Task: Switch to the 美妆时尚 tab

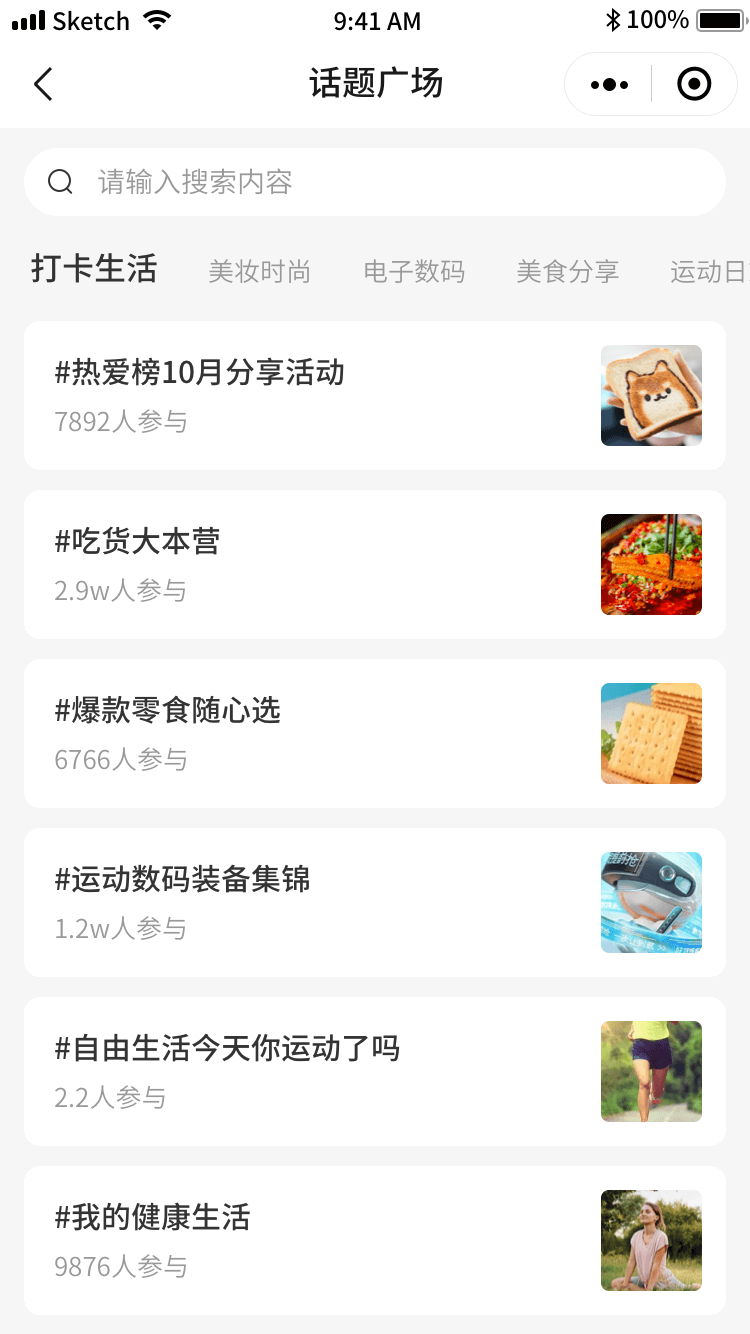Action: [259, 271]
